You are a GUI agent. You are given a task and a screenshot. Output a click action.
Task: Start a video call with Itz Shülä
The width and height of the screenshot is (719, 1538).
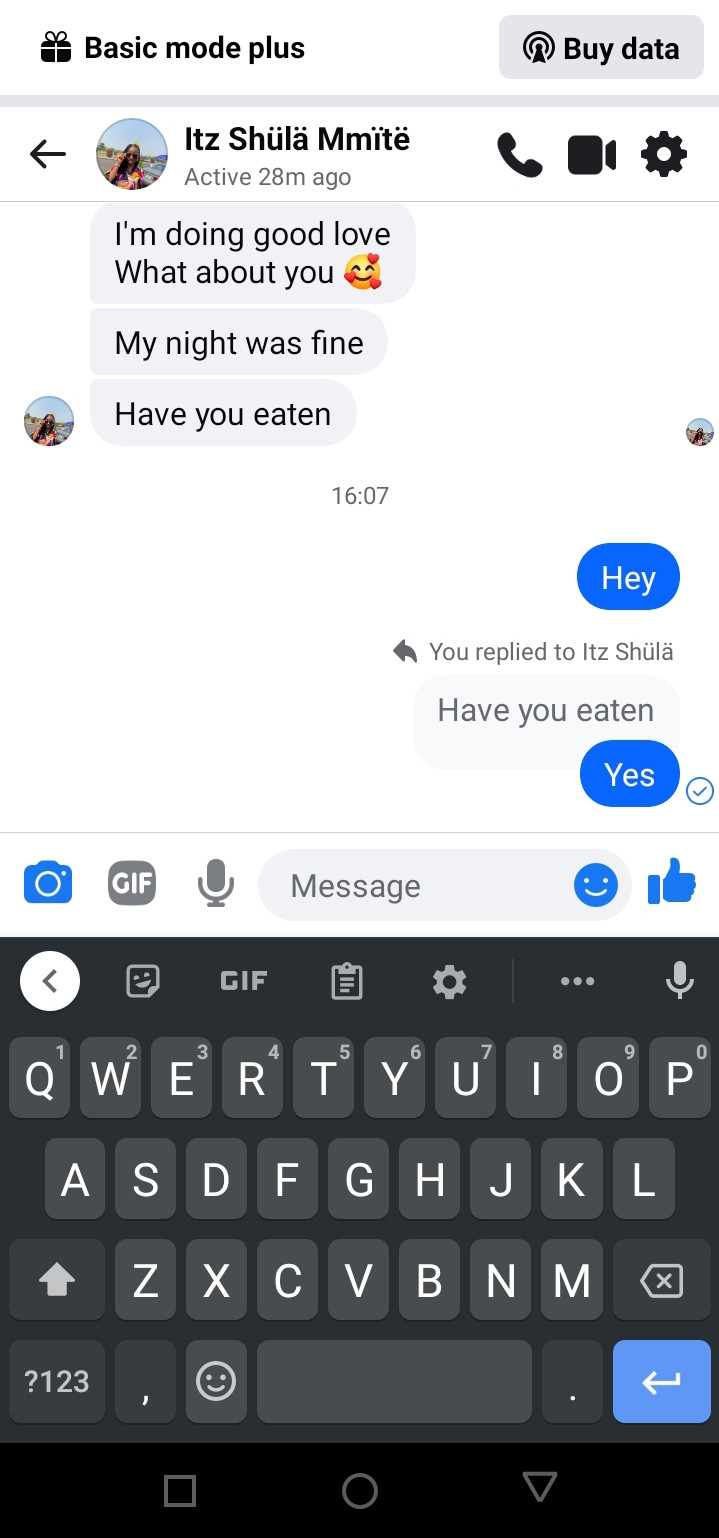tap(592, 155)
